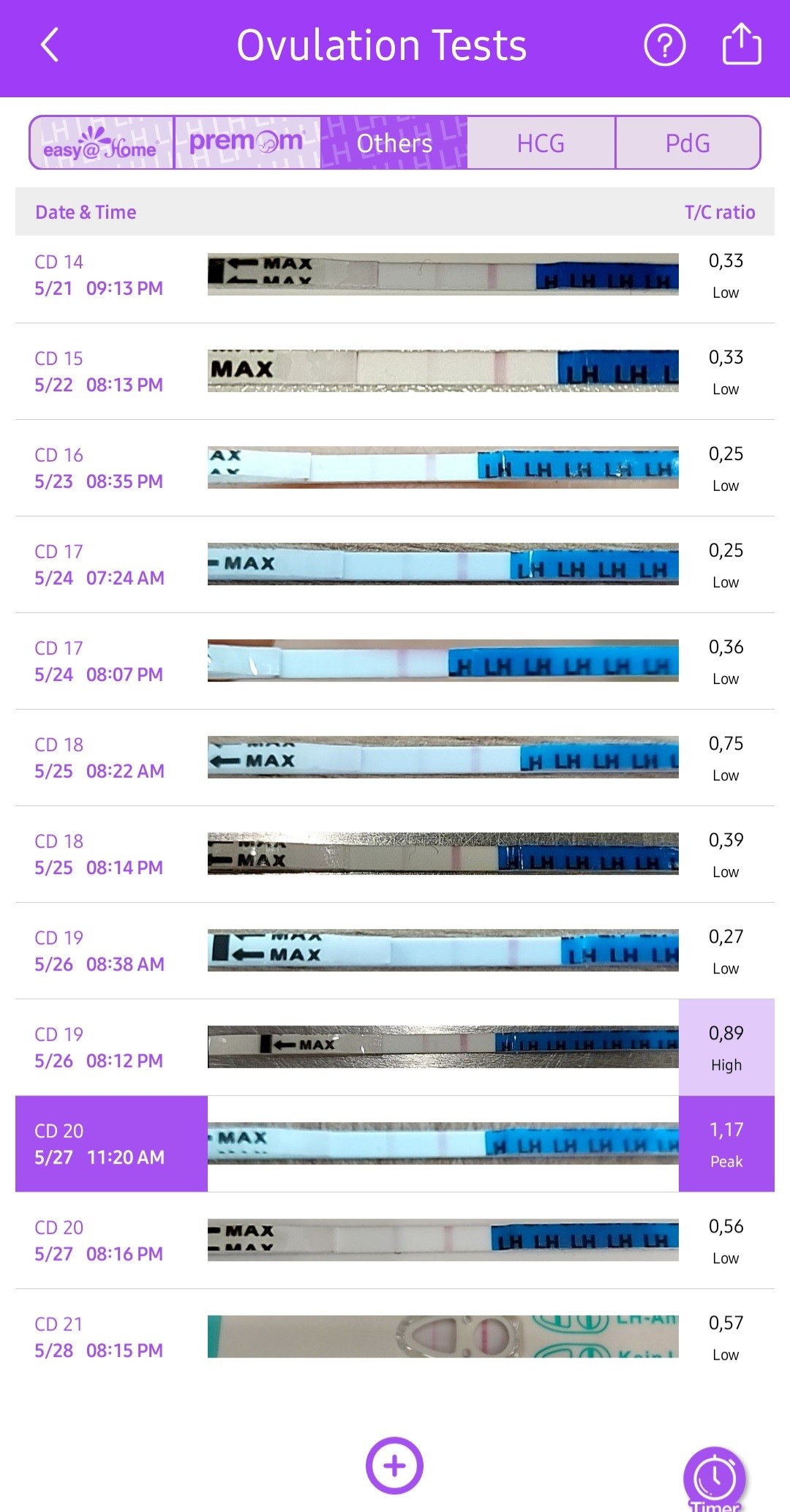The height and width of the screenshot is (1512, 790).
Task: Switch to the HCG tab
Action: 541,143
